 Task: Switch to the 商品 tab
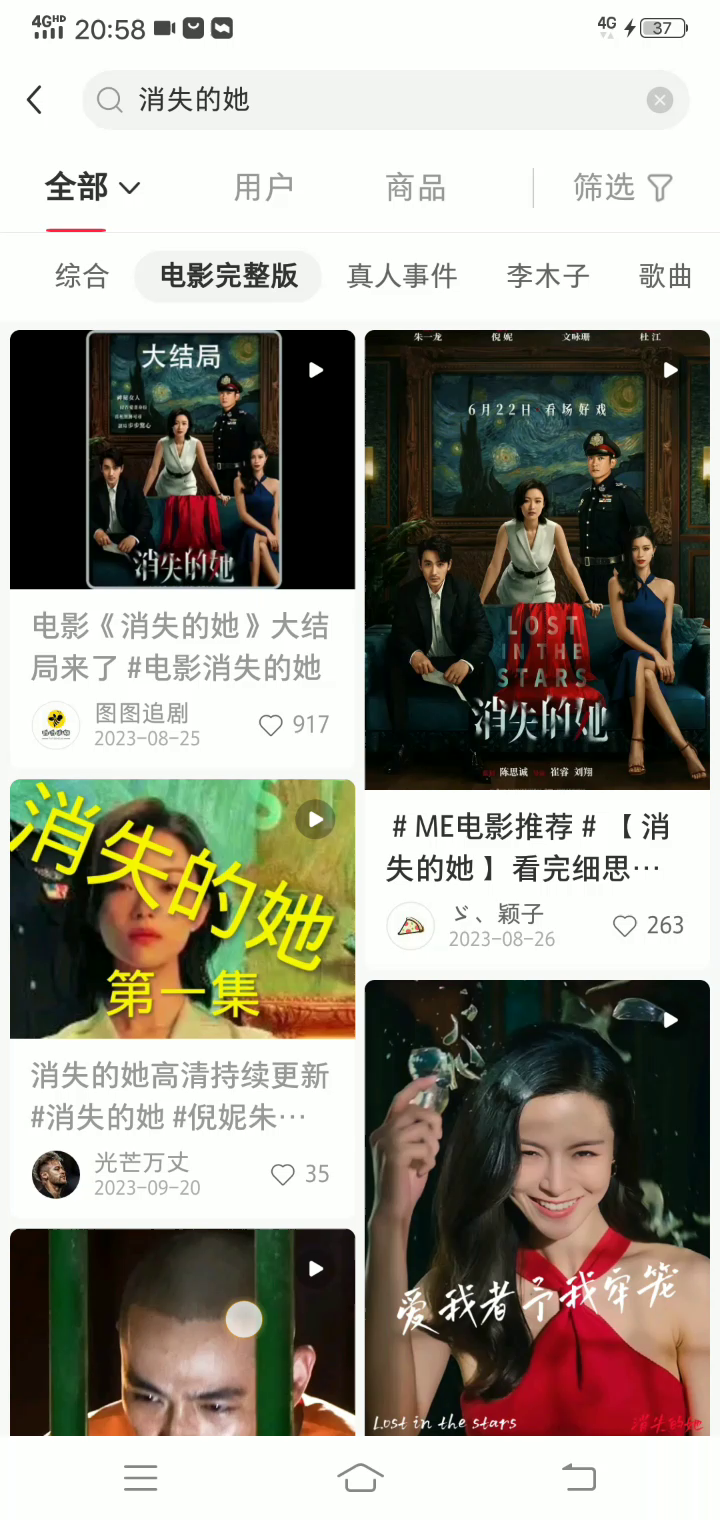(x=415, y=188)
